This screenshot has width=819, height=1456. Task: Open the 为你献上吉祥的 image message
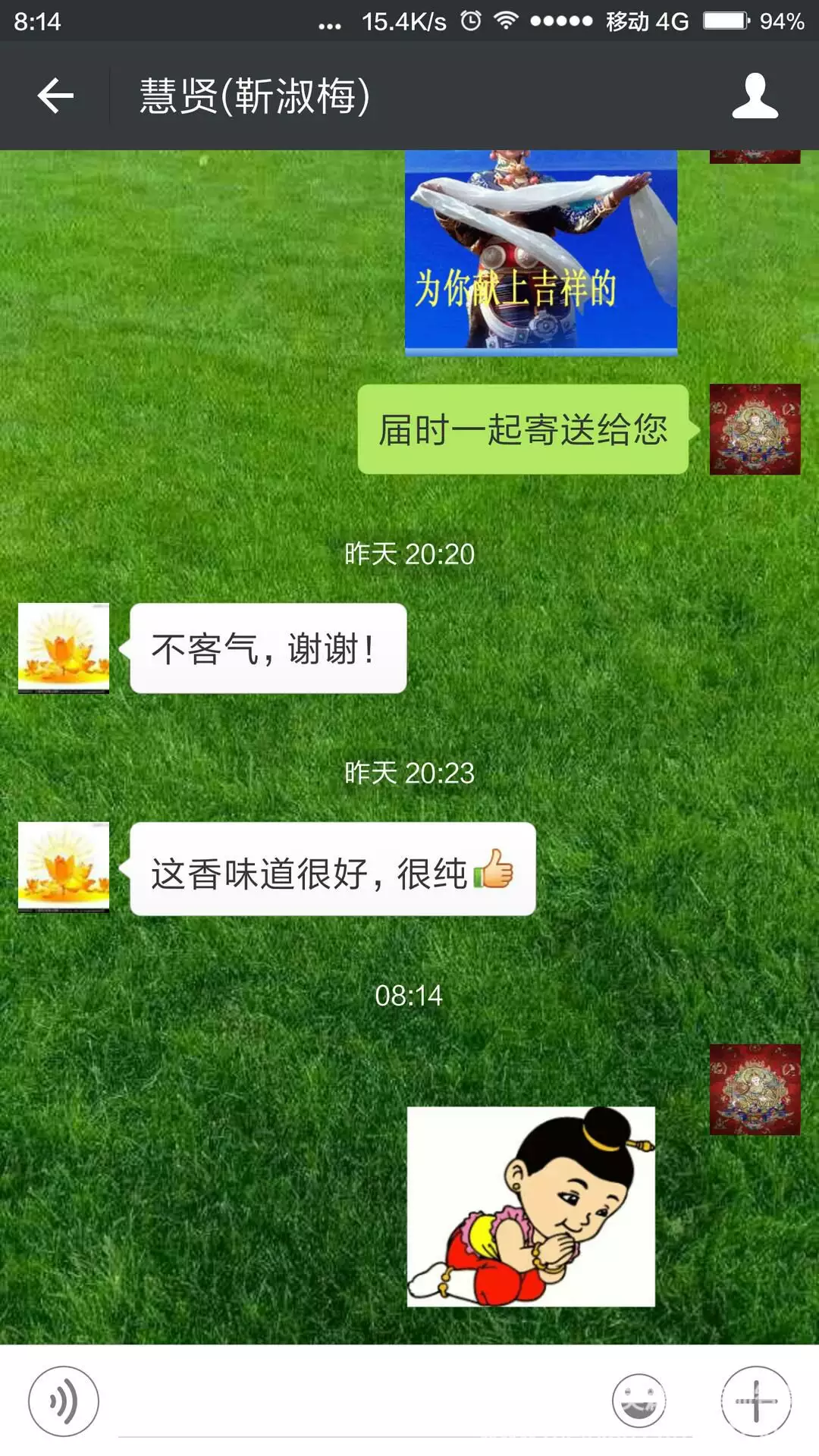click(542, 250)
